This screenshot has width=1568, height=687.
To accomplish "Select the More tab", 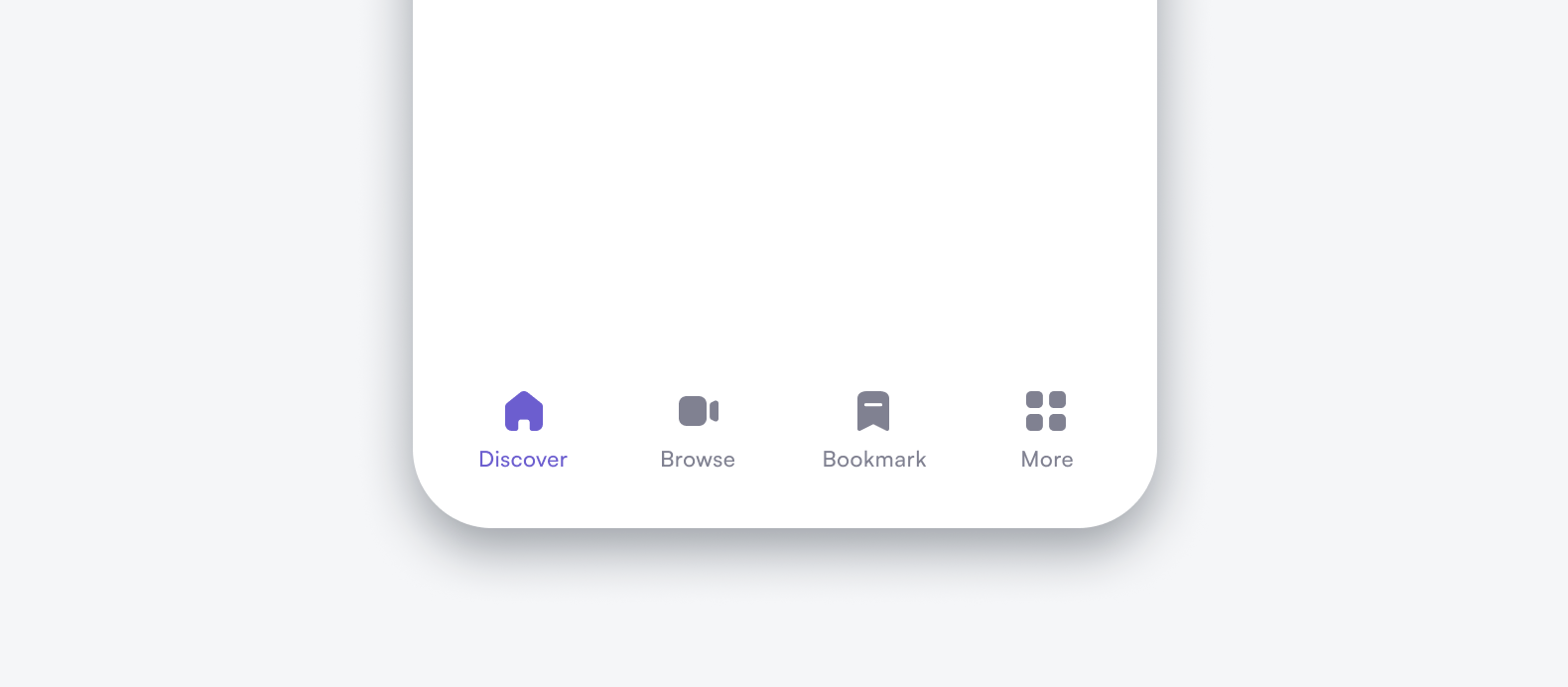I will point(1046,430).
